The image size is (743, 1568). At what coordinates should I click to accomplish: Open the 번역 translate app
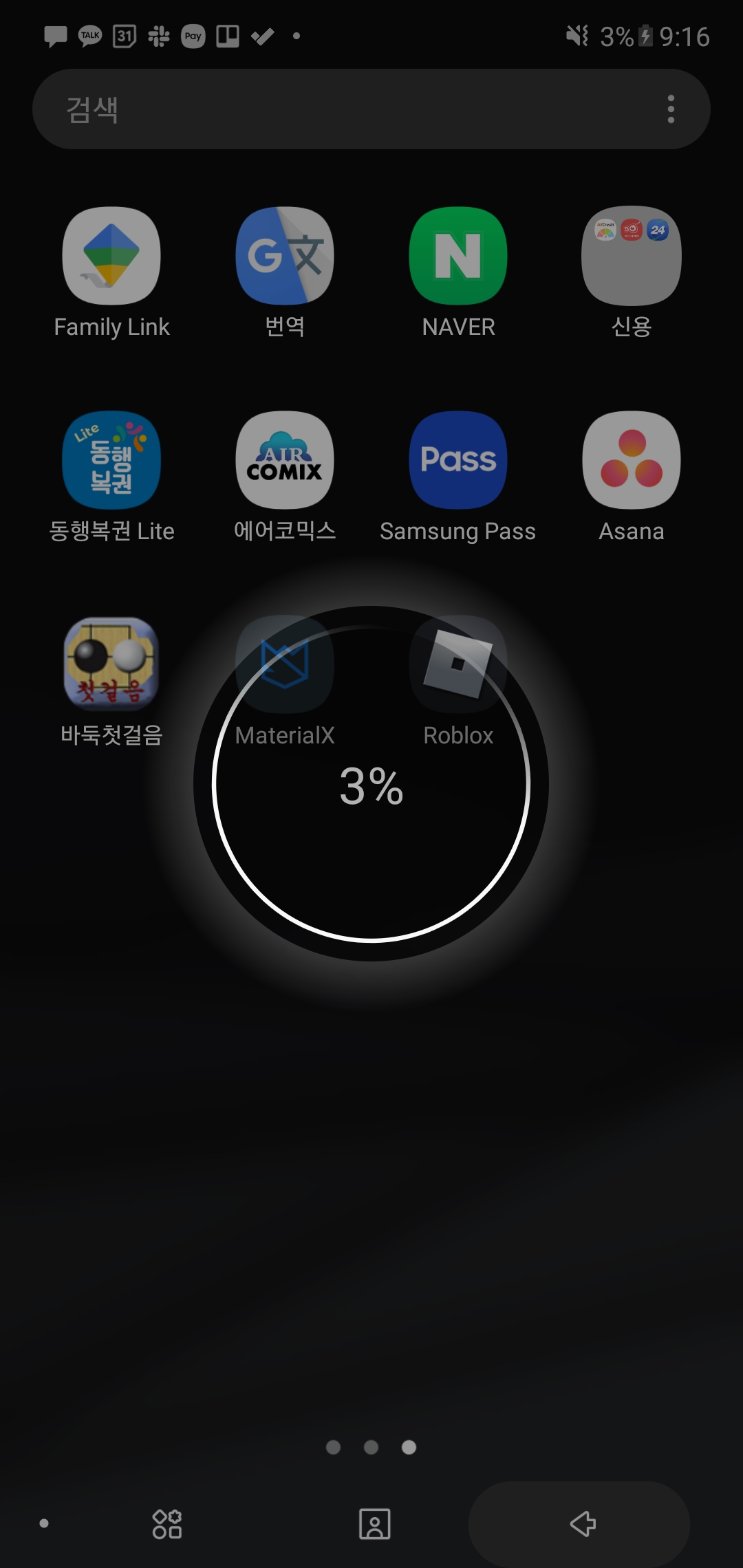pos(285,256)
